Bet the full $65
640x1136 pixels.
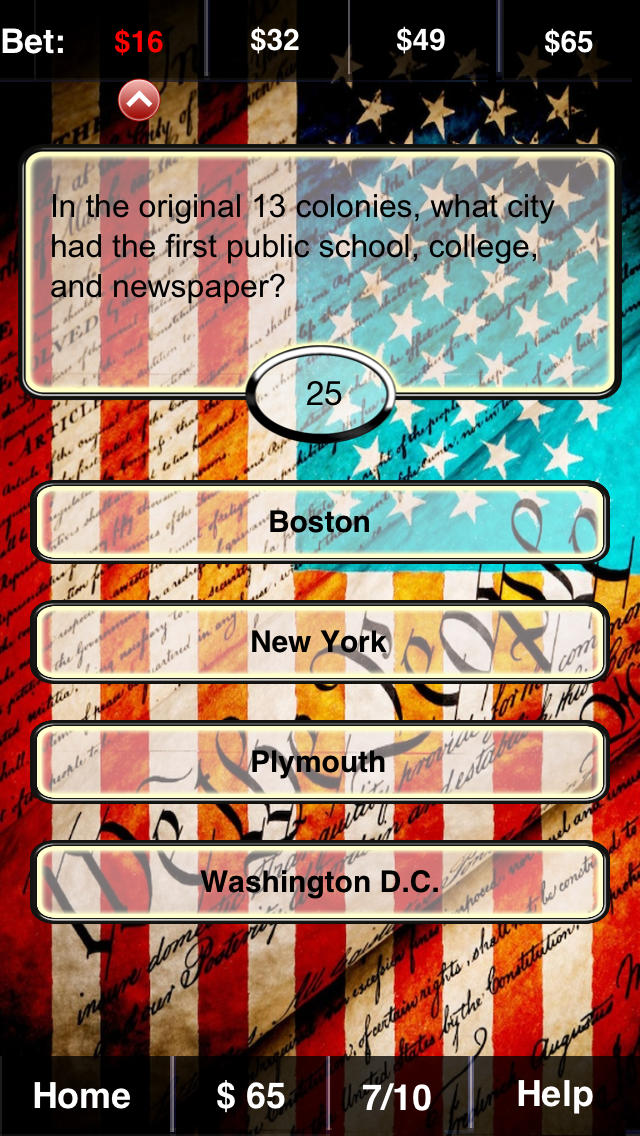tap(569, 42)
